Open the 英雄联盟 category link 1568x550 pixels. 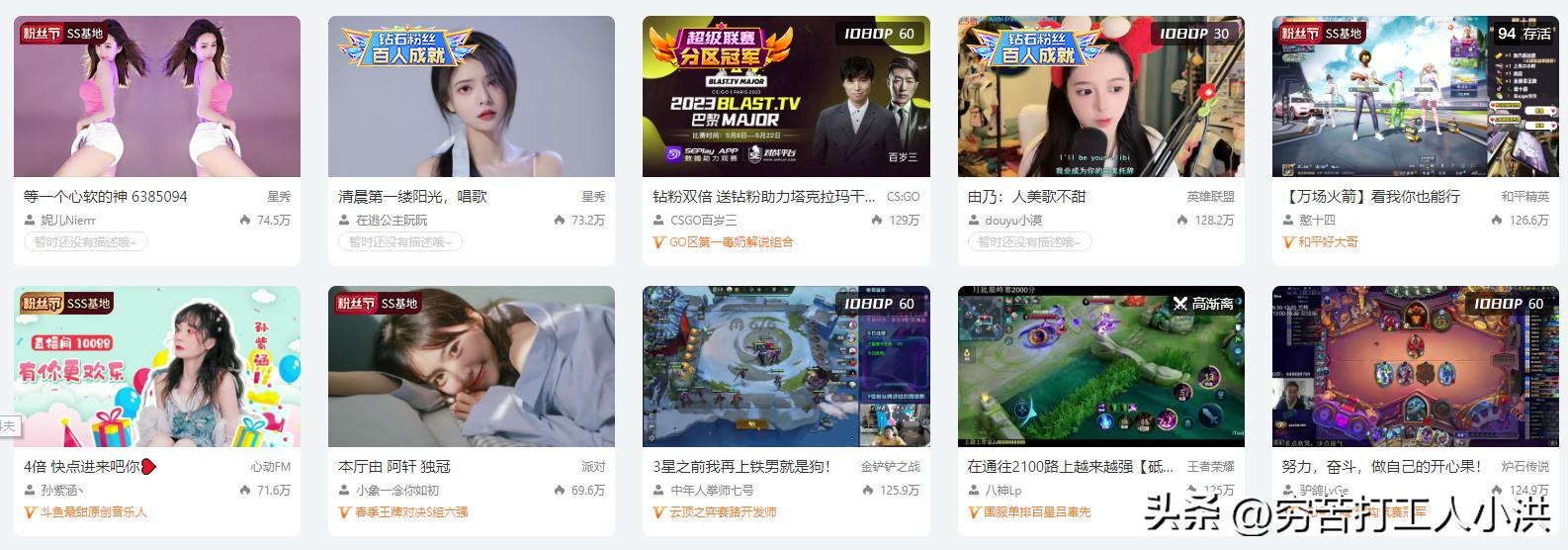pyautogui.click(x=1210, y=197)
